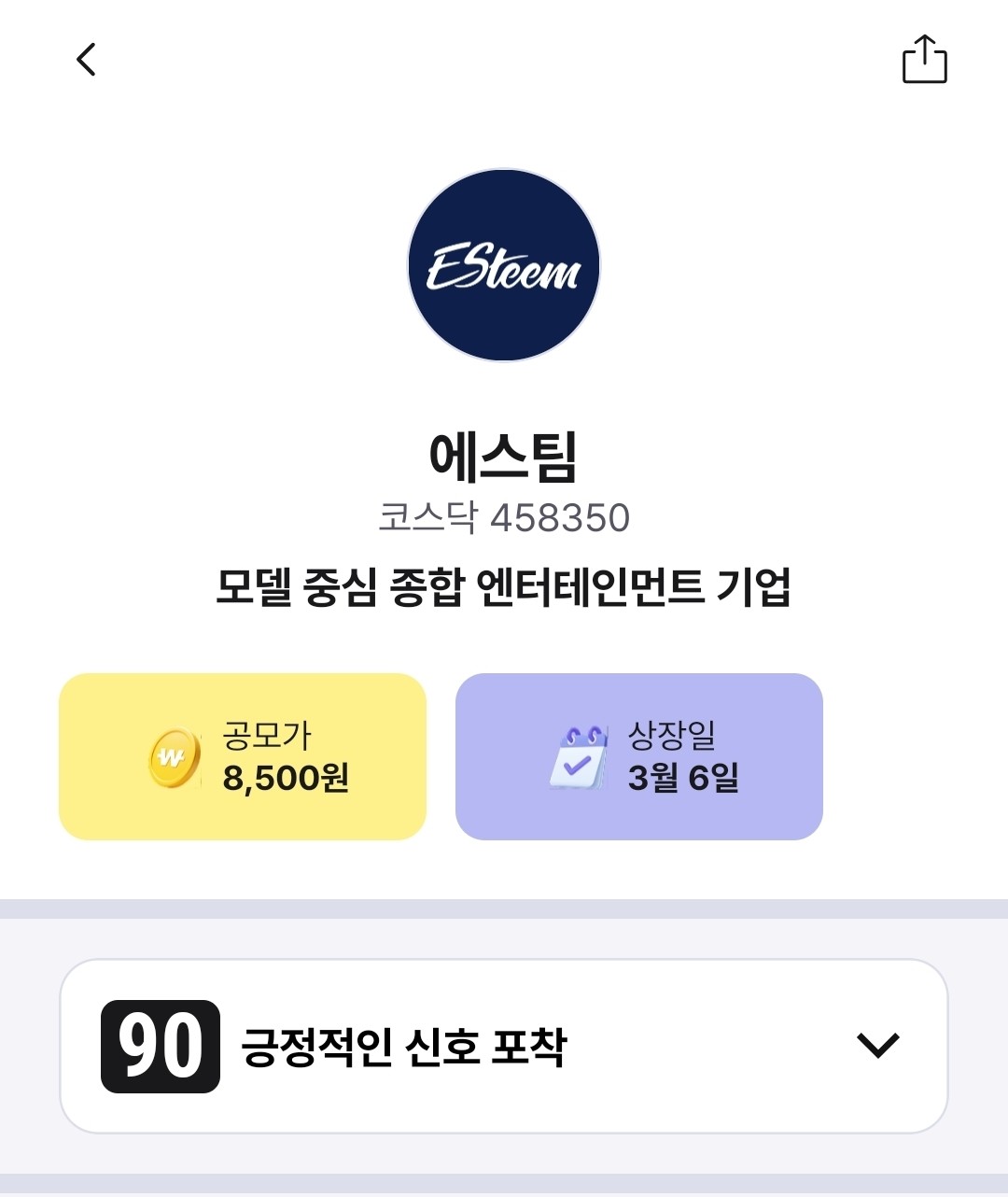Viewport: 1008px width, 1197px height.
Task: Go back using the top-left arrow
Action: (86, 60)
